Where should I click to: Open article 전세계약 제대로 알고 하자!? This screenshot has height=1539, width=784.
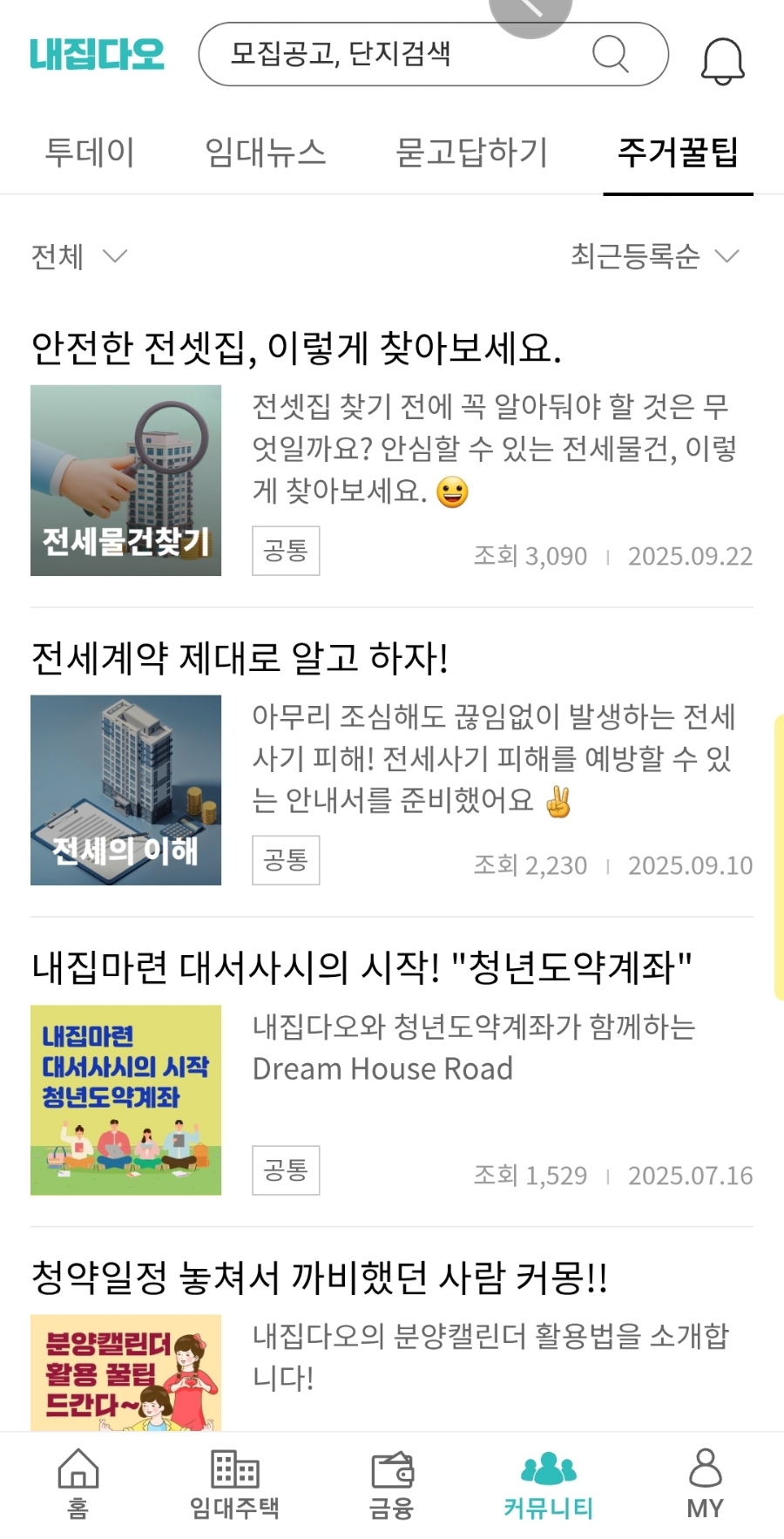pyautogui.click(x=240, y=657)
